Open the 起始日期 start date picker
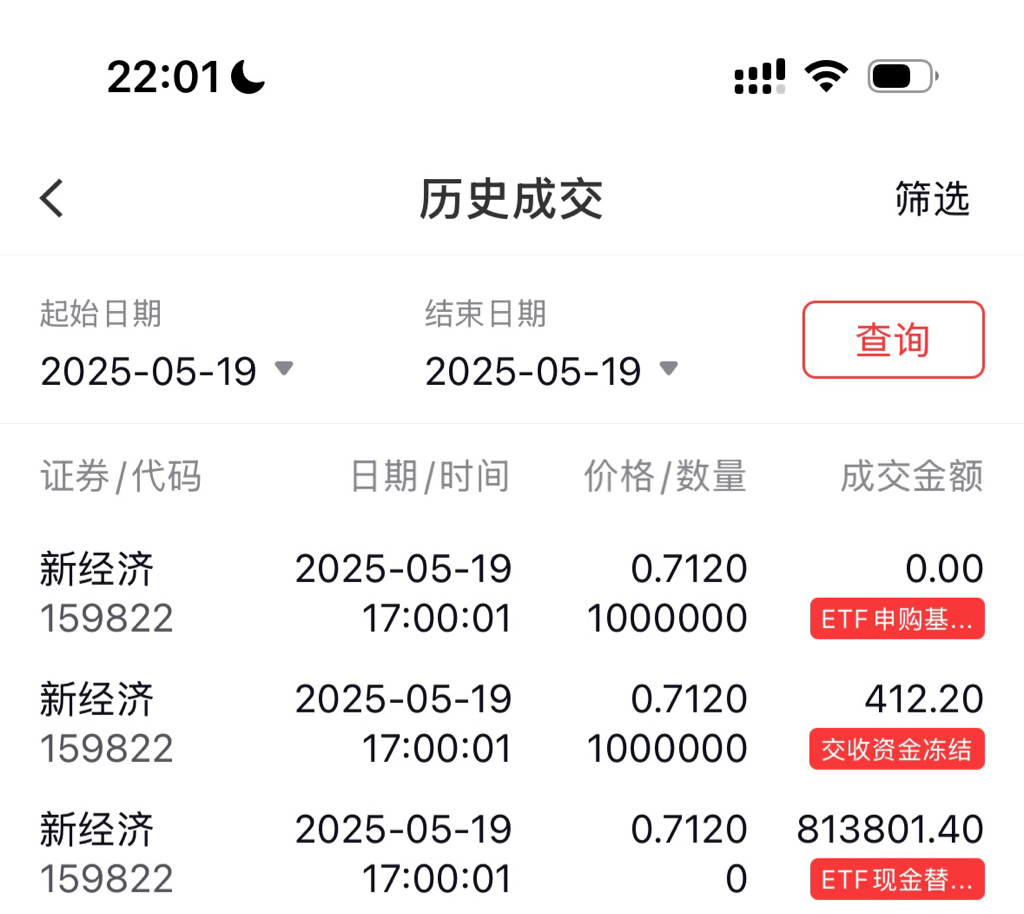 tap(167, 371)
